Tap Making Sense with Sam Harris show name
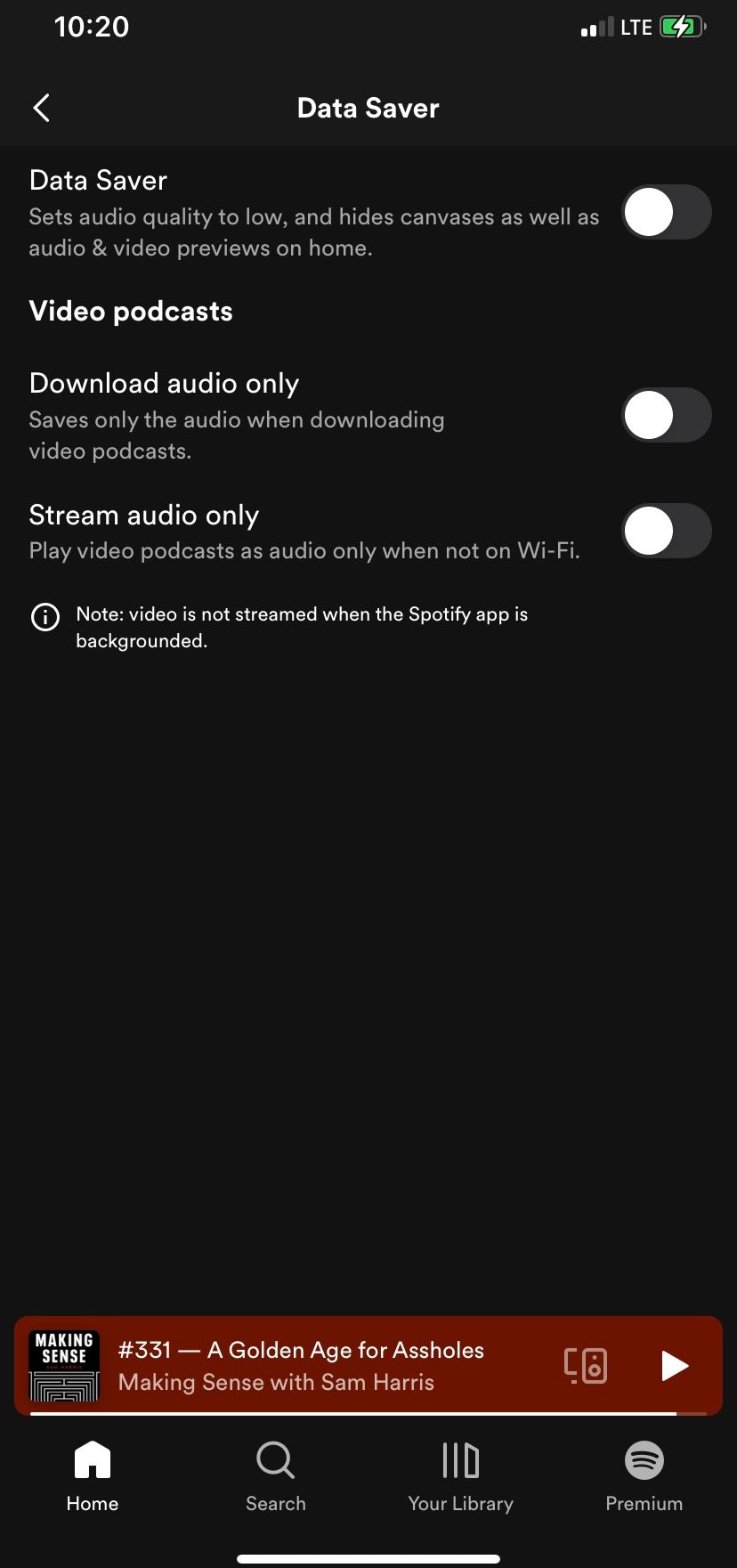737x1568 pixels. pyautogui.click(x=276, y=1382)
